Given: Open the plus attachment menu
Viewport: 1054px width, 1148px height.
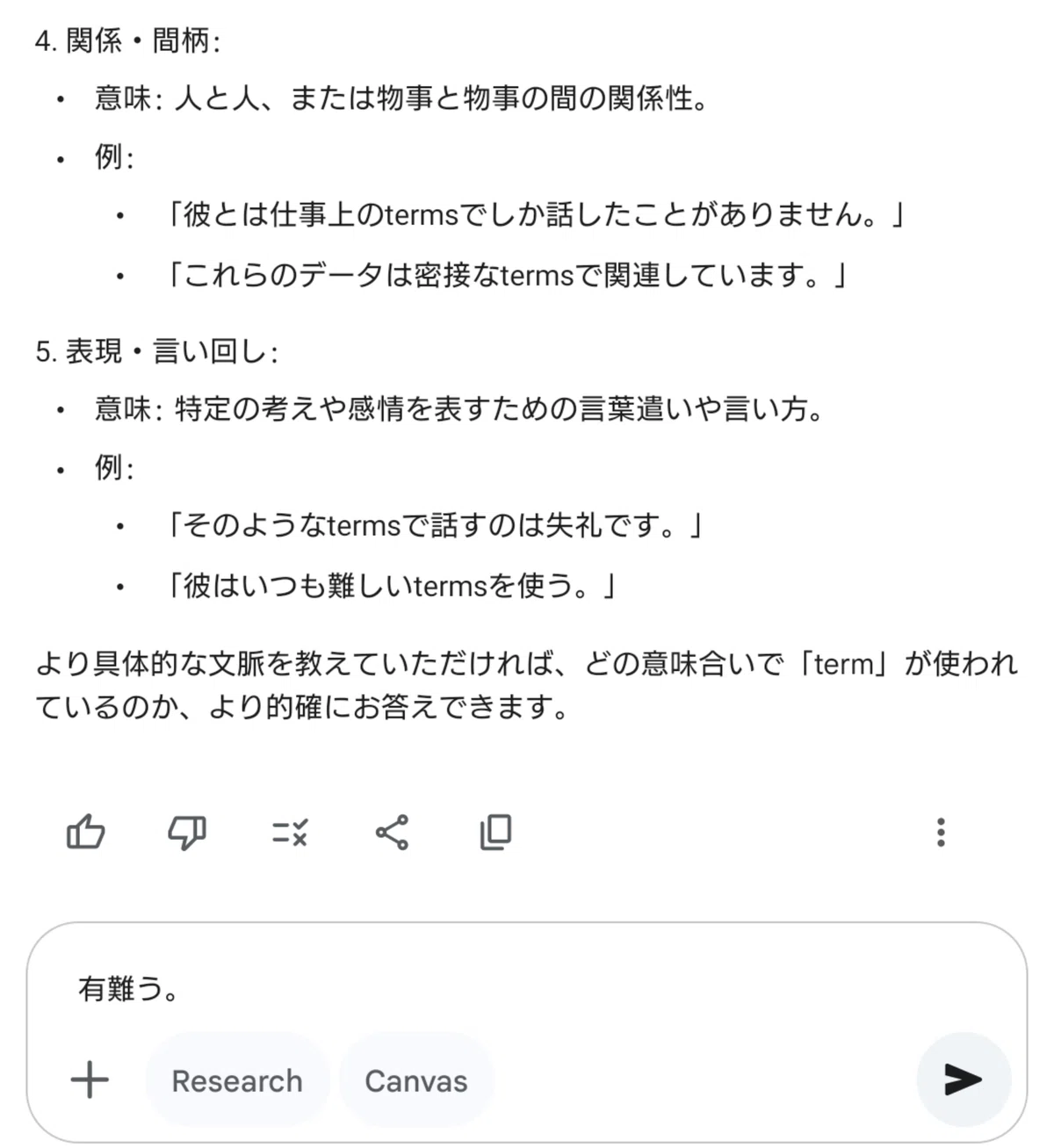Looking at the screenshot, I should 90,1079.
